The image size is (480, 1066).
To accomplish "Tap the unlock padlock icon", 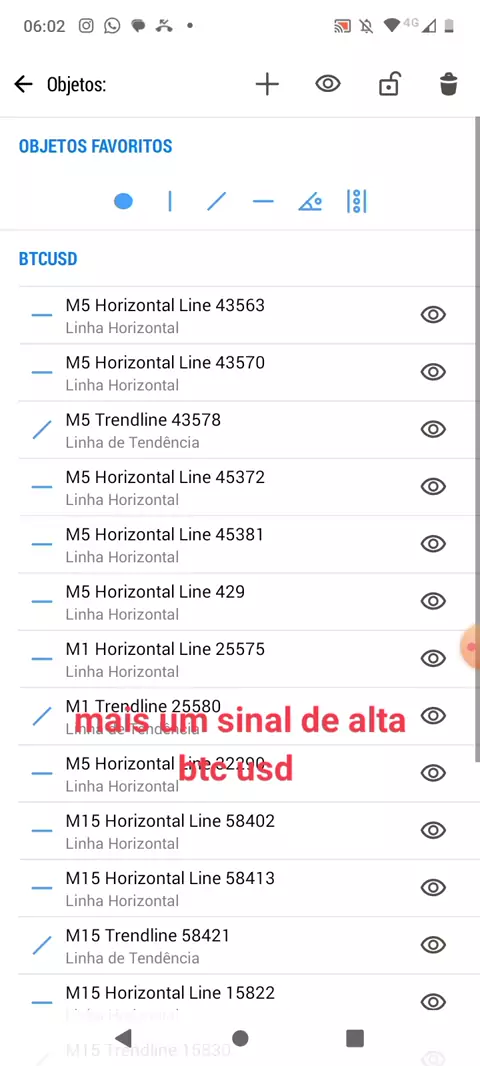I will 388,84.
